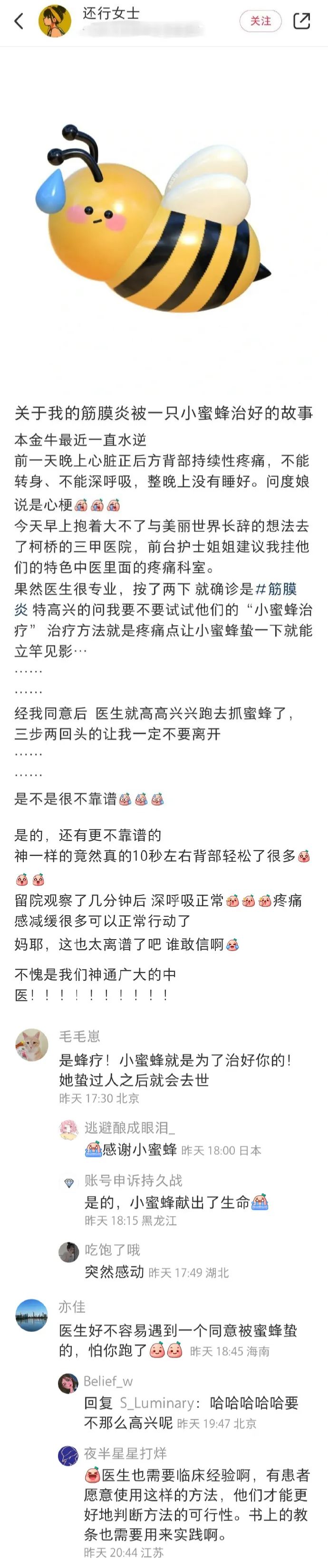The width and height of the screenshot is (328, 1568).
Task: Tap the mentioned user S_Luminary
Action: click(x=157, y=1403)
